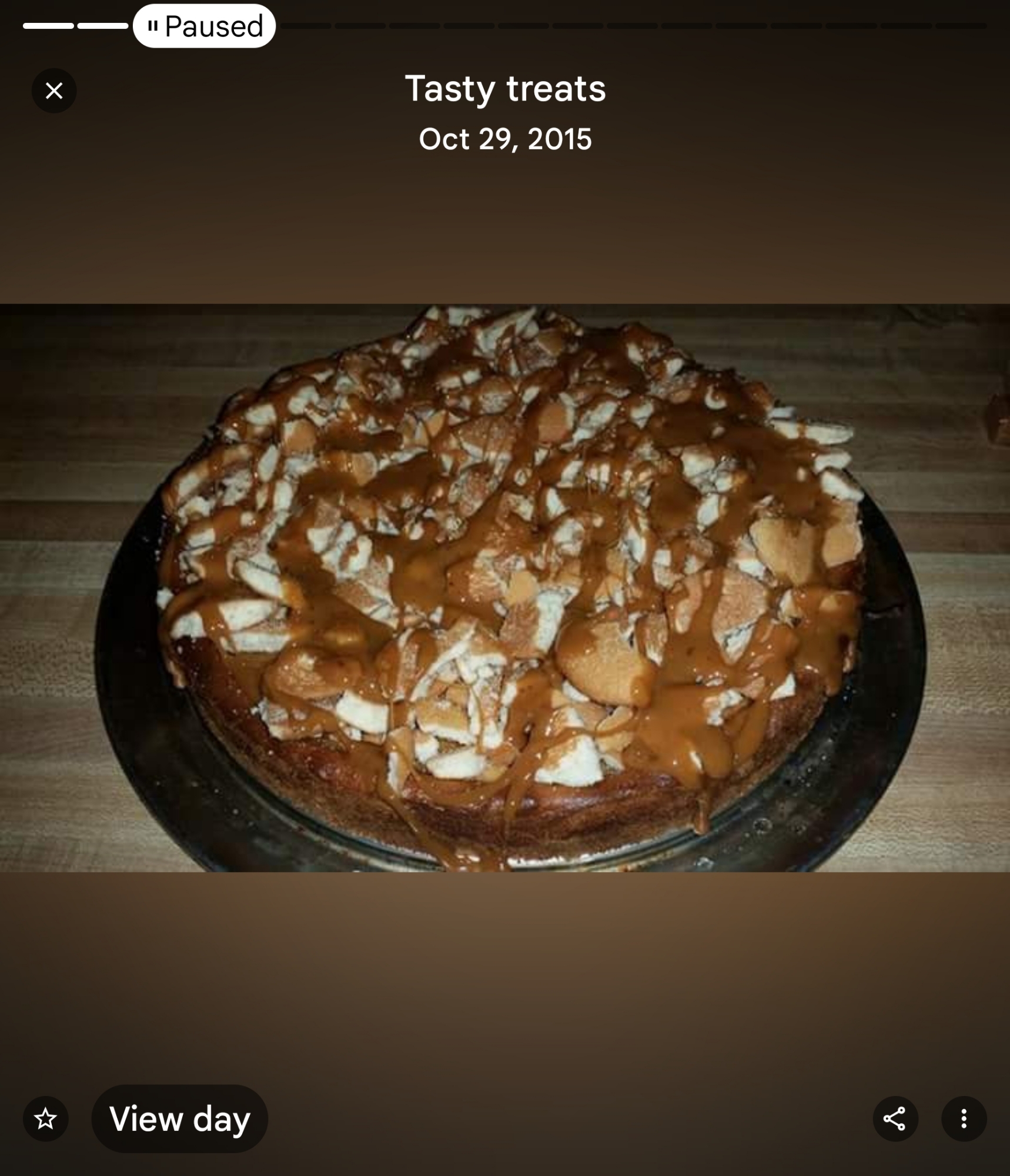Share this memory photo
The image size is (1010, 1176).
[895, 1118]
